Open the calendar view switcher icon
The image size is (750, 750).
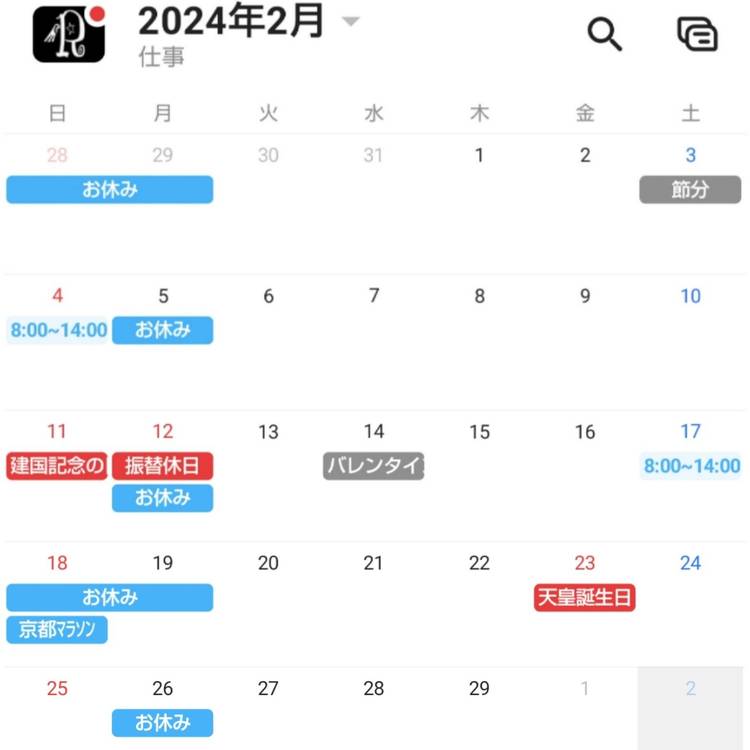(x=697, y=34)
